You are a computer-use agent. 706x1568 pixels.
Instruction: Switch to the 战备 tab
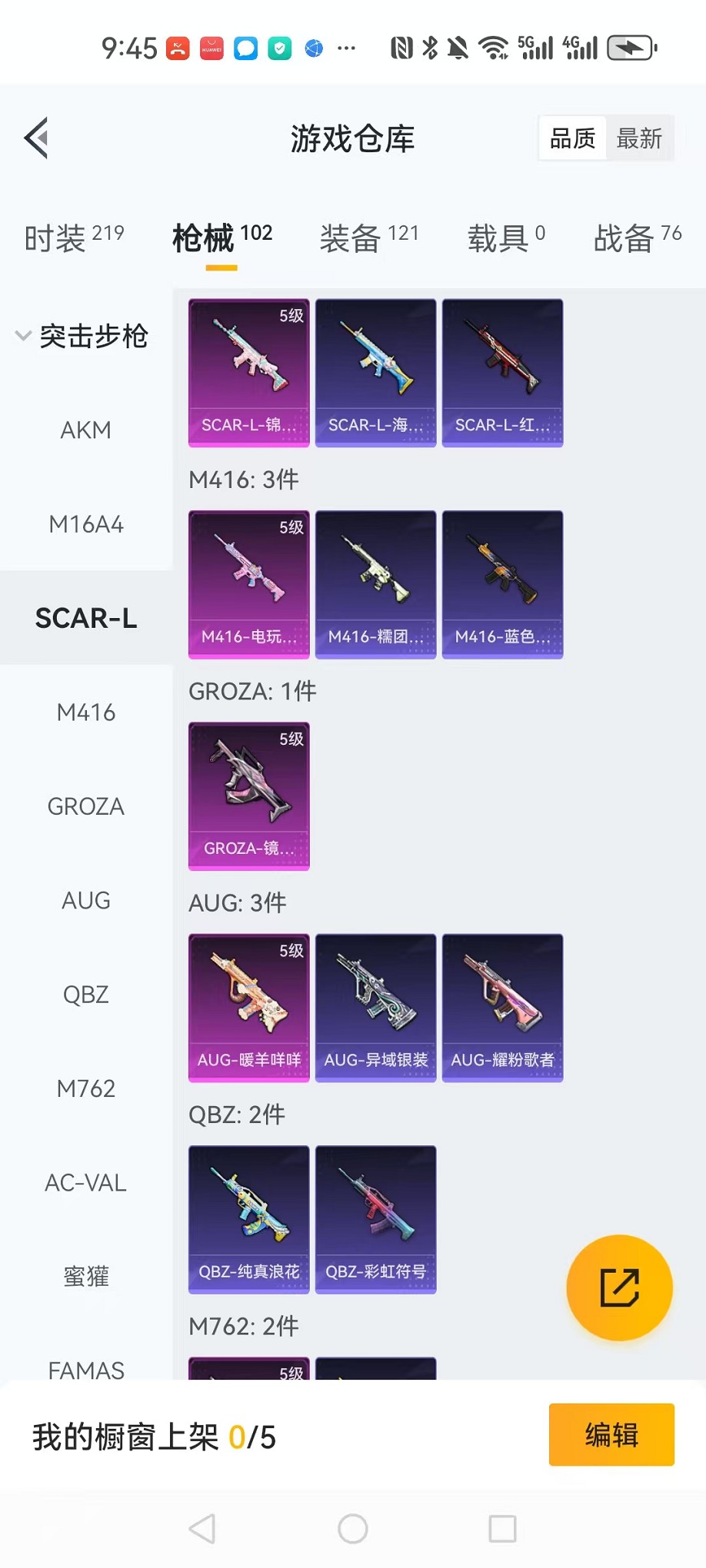point(637,238)
